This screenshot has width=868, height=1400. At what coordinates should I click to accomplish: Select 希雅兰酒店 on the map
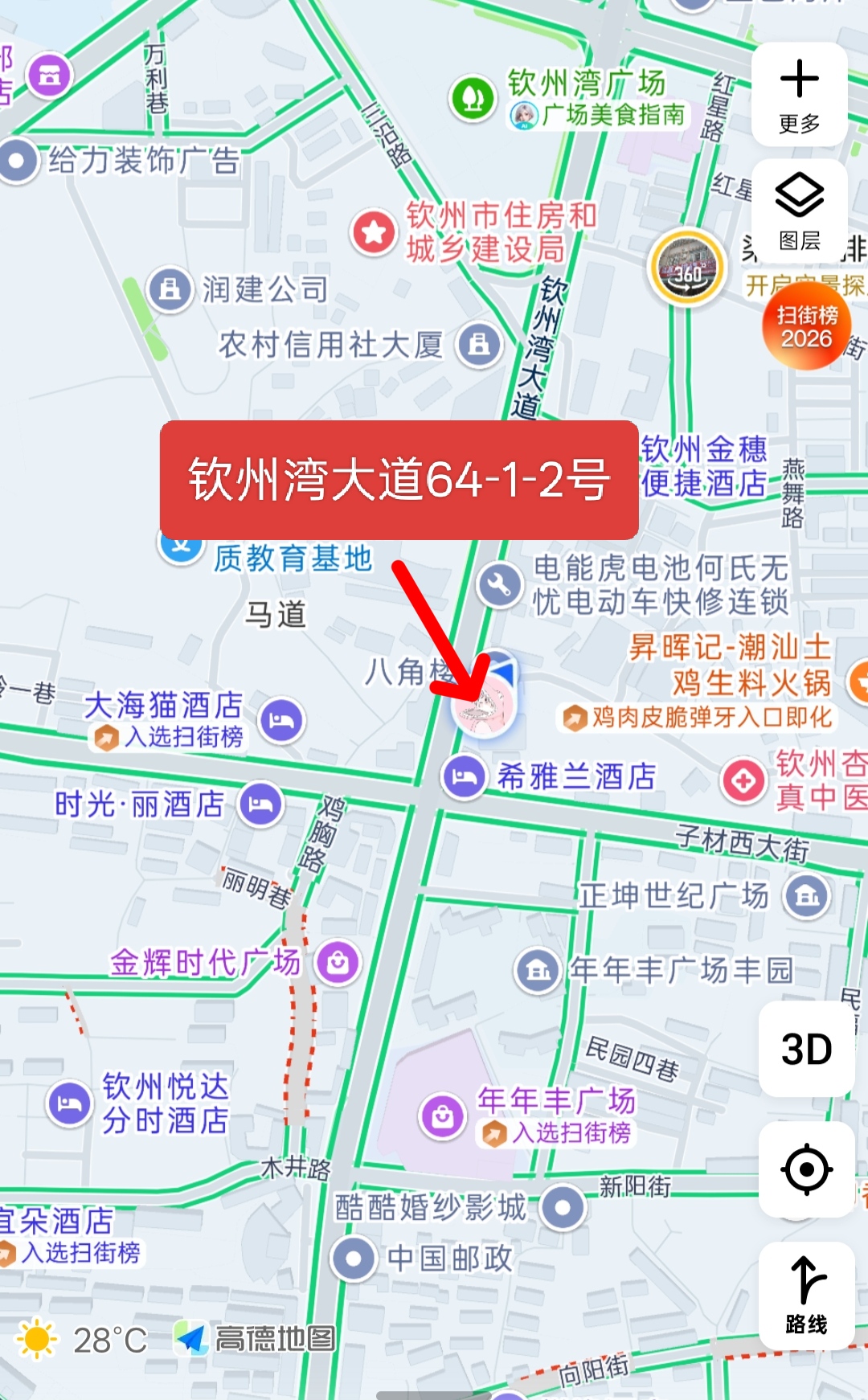click(465, 776)
